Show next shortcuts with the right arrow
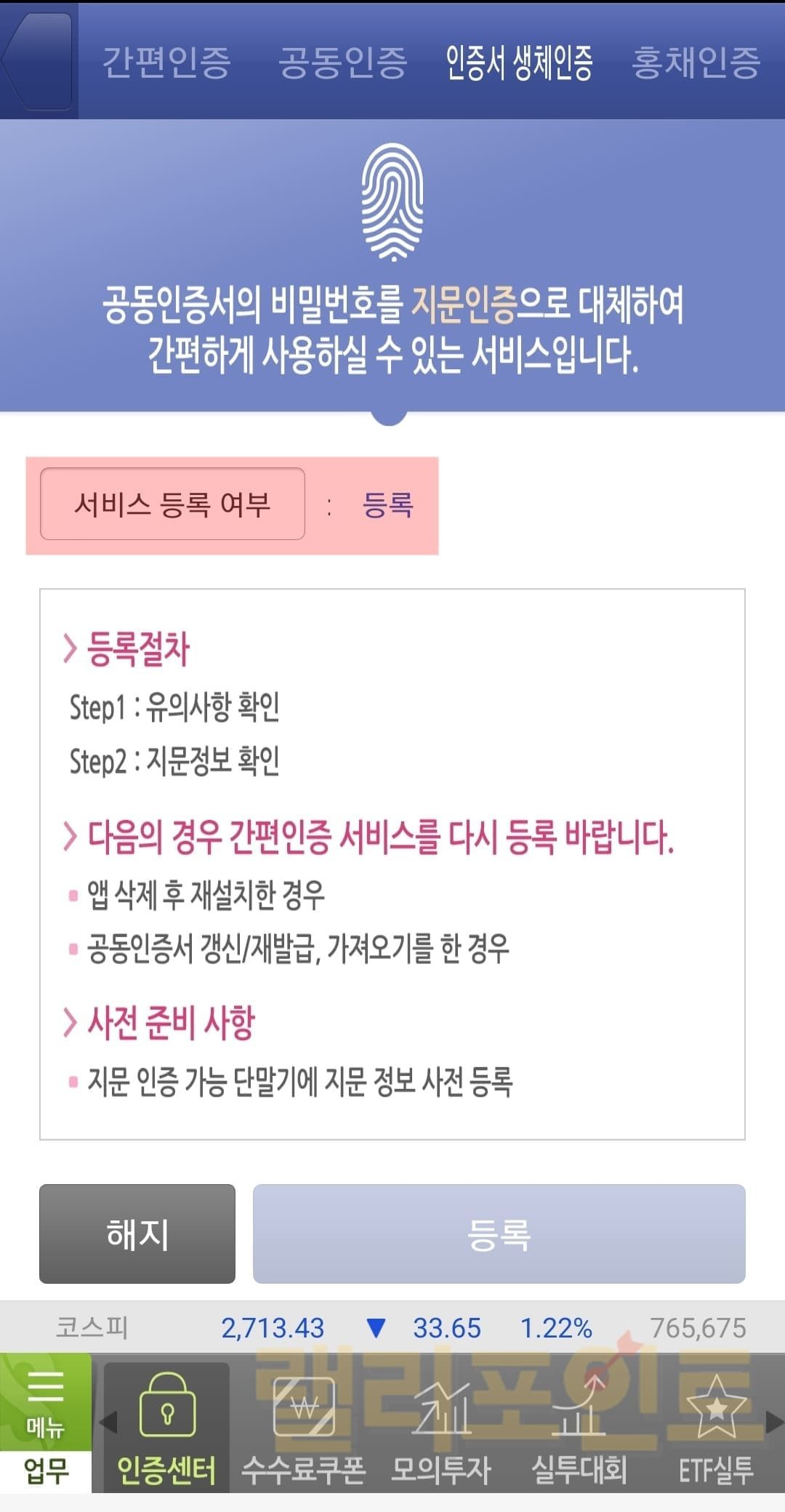785x1512 pixels. [775, 1422]
